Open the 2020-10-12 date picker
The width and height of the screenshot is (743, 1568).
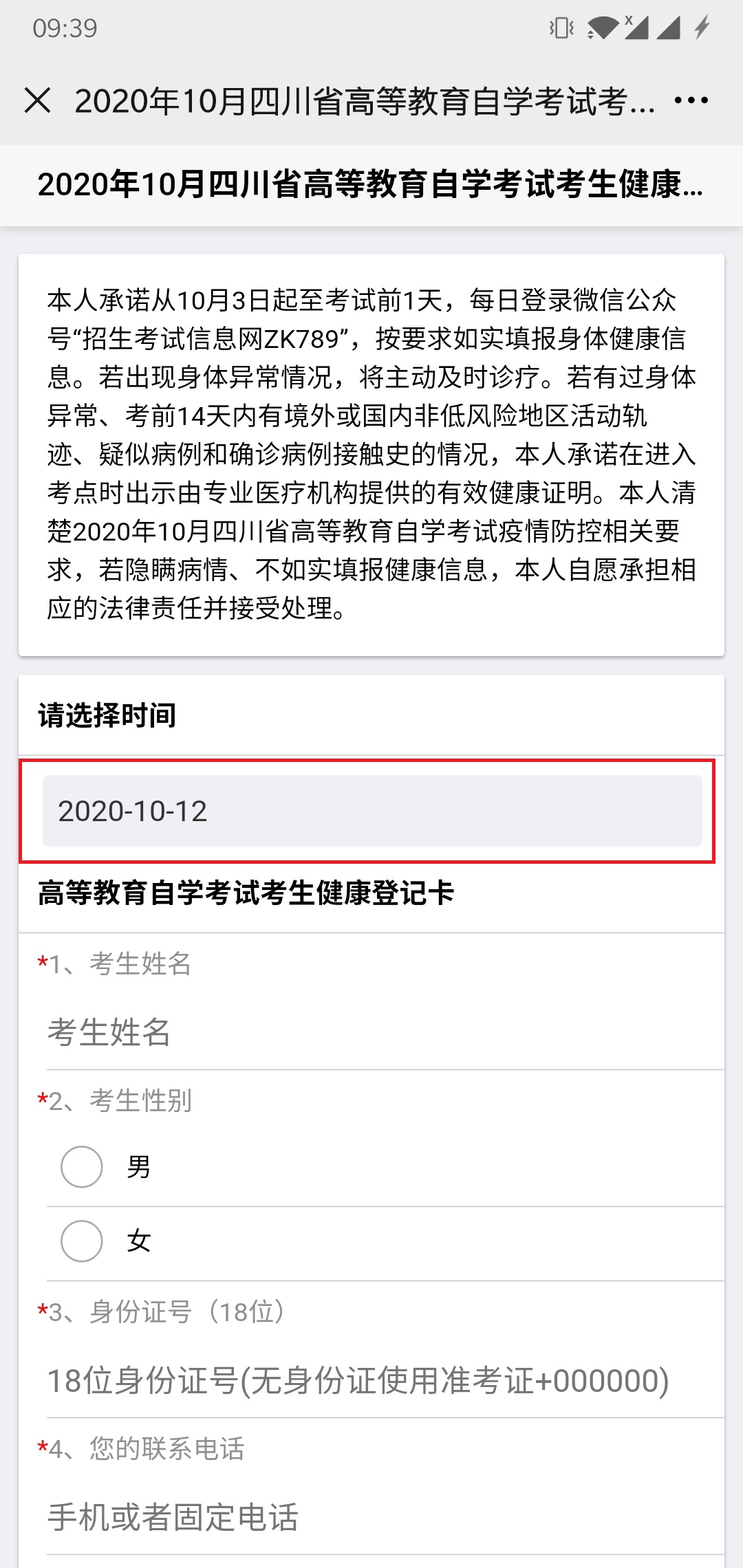(372, 811)
